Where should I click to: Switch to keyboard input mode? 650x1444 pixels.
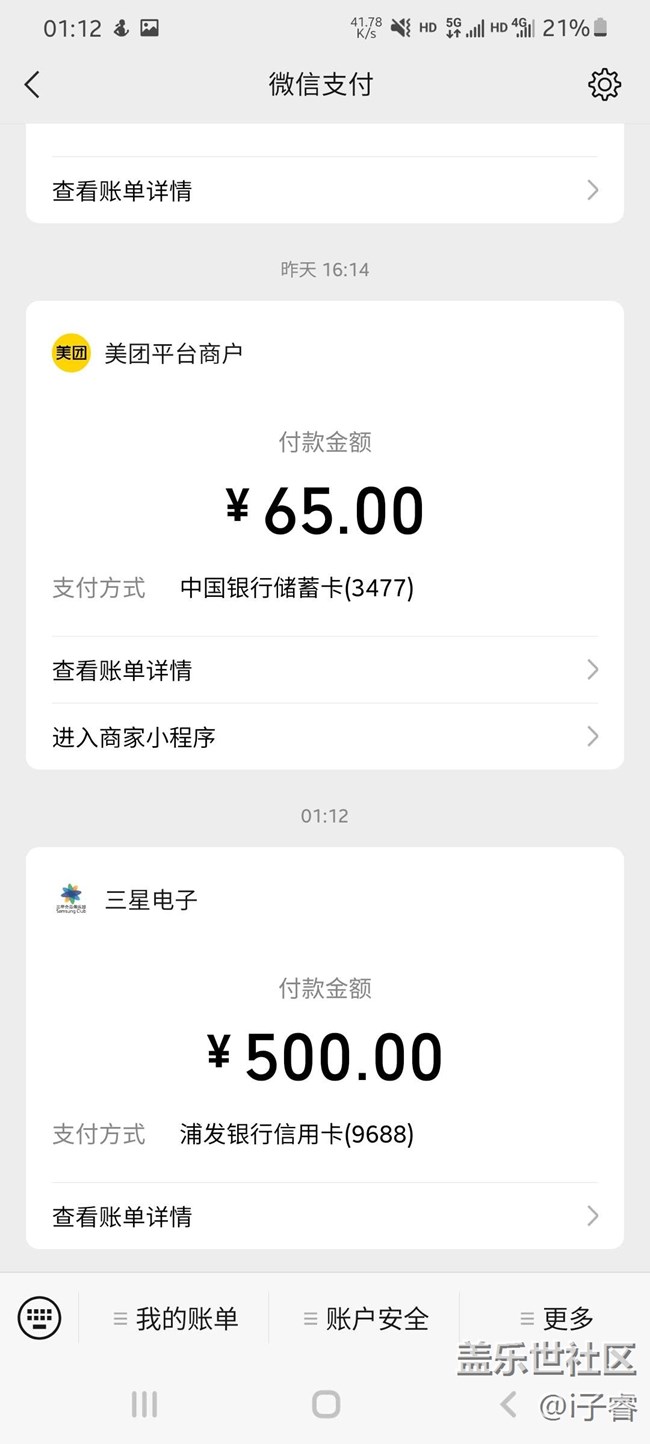point(40,1318)
